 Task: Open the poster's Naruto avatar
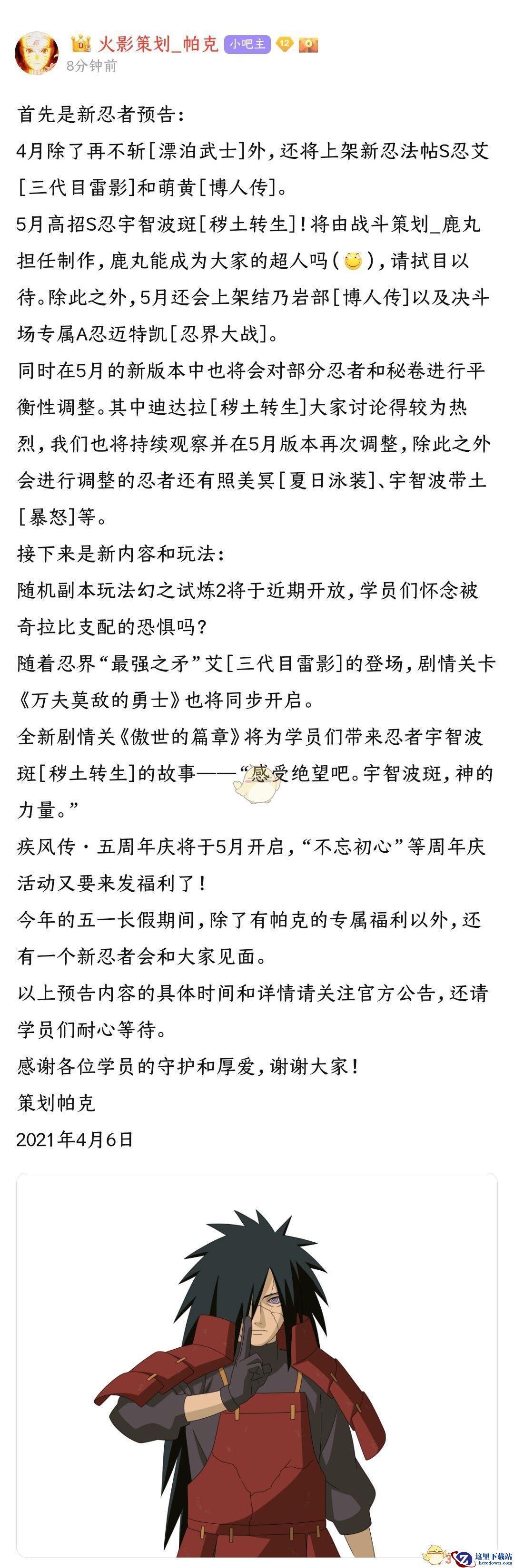point(37,54)
